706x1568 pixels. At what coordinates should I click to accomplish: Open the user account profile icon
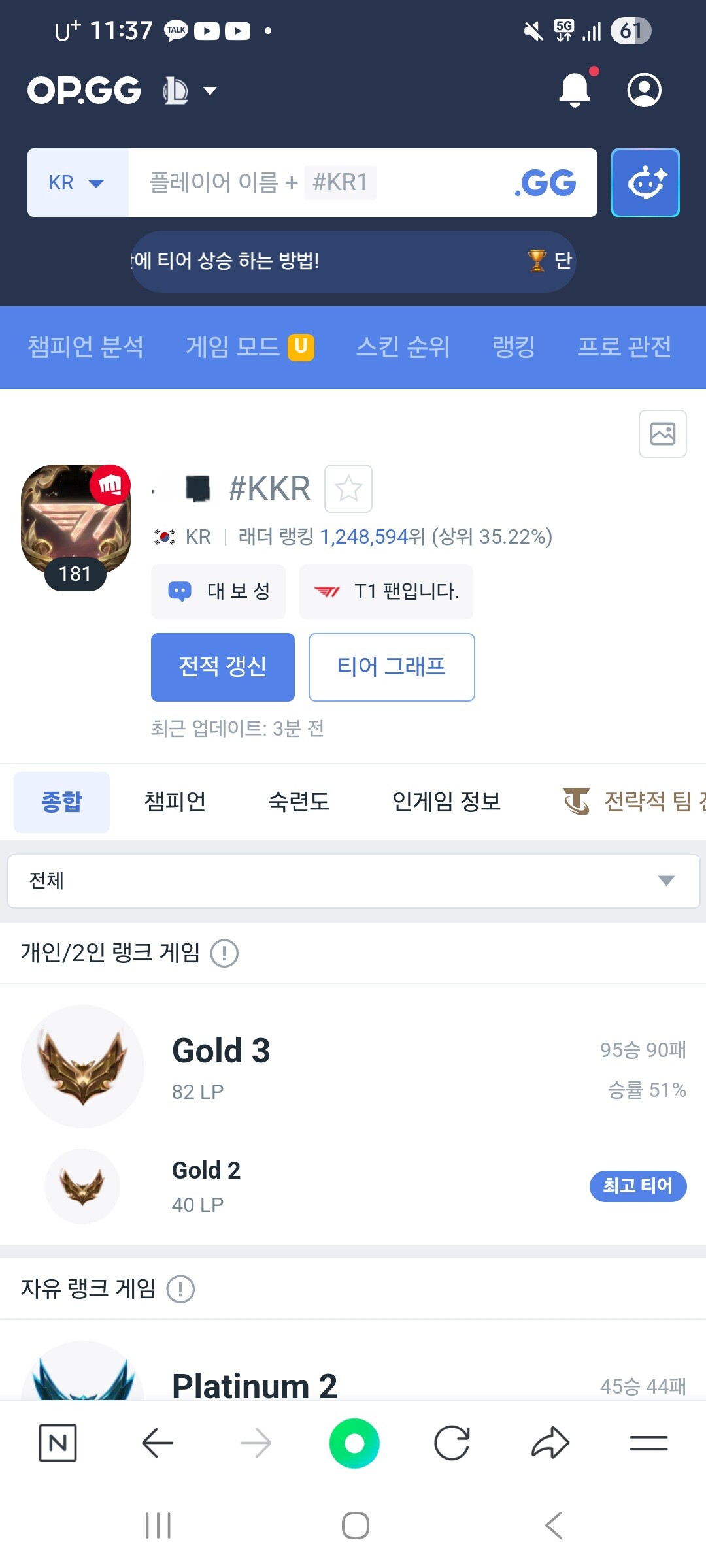[644, 90]
